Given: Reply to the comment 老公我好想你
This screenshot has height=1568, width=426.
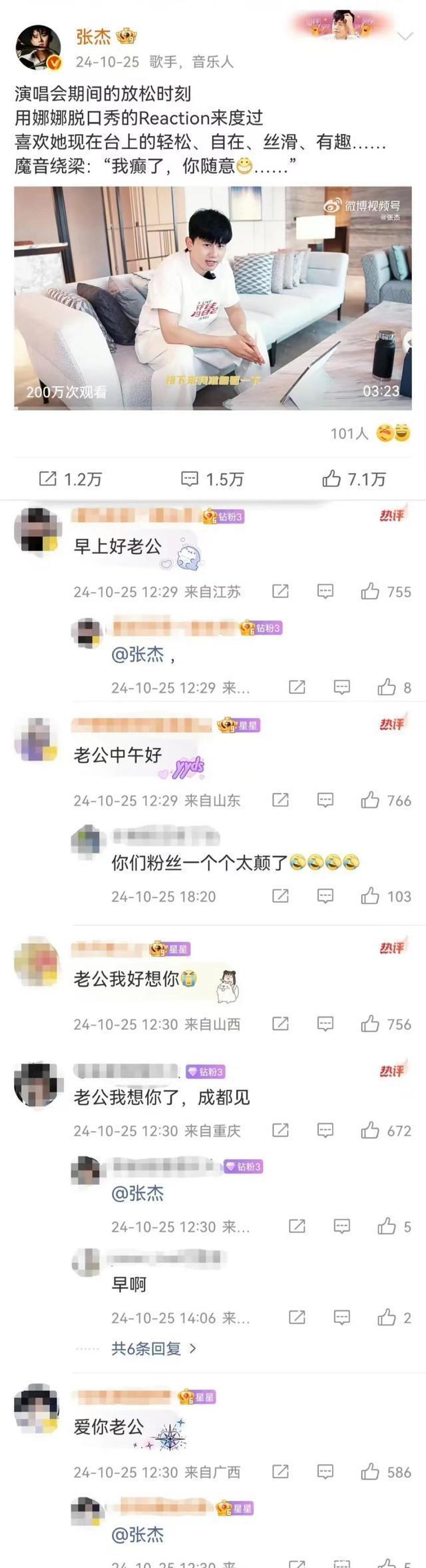Looking at the screenshot, I should [x=325, y=1024].
